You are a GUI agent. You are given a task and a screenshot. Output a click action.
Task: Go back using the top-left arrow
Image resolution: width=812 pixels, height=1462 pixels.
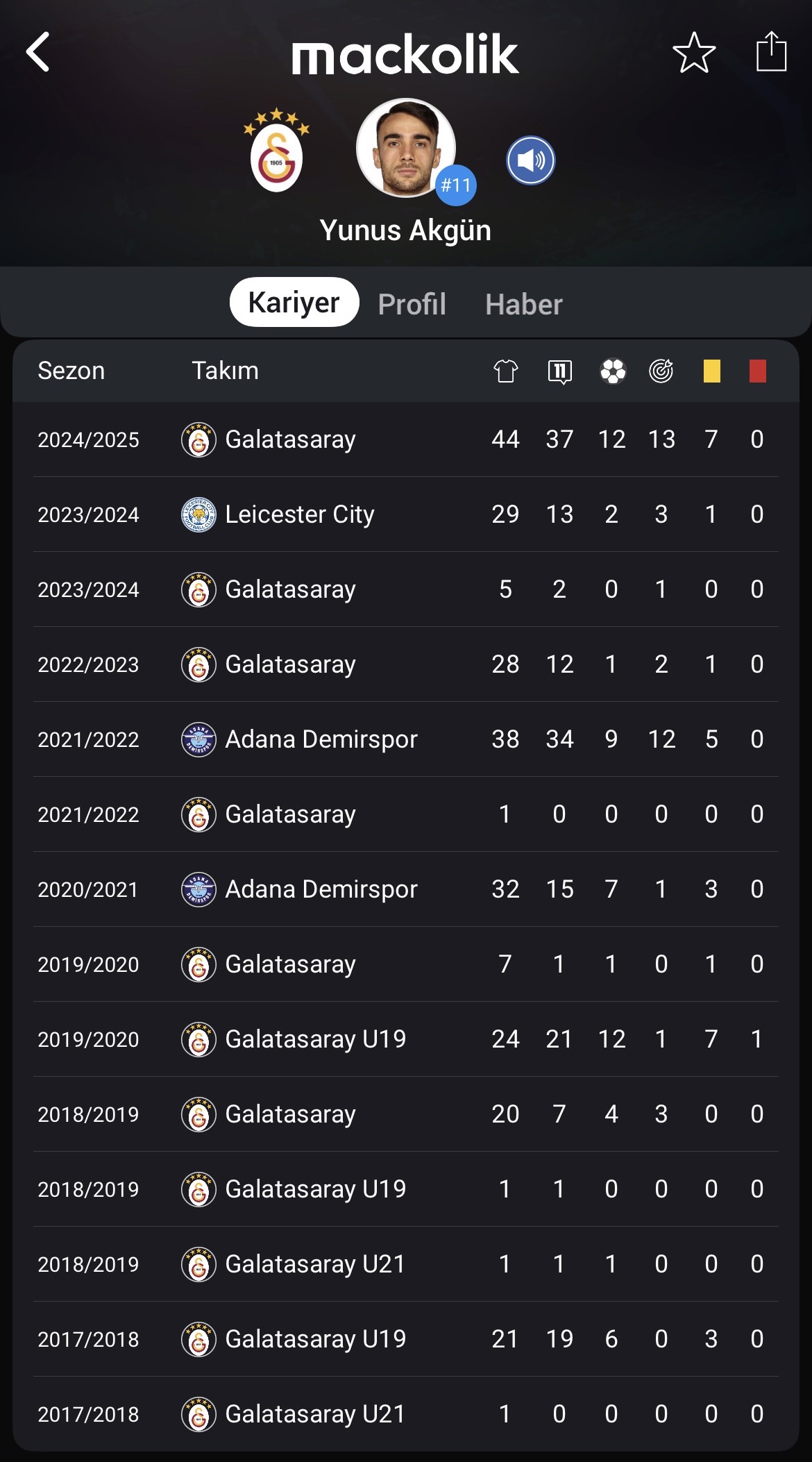click(x=38, y=52)
